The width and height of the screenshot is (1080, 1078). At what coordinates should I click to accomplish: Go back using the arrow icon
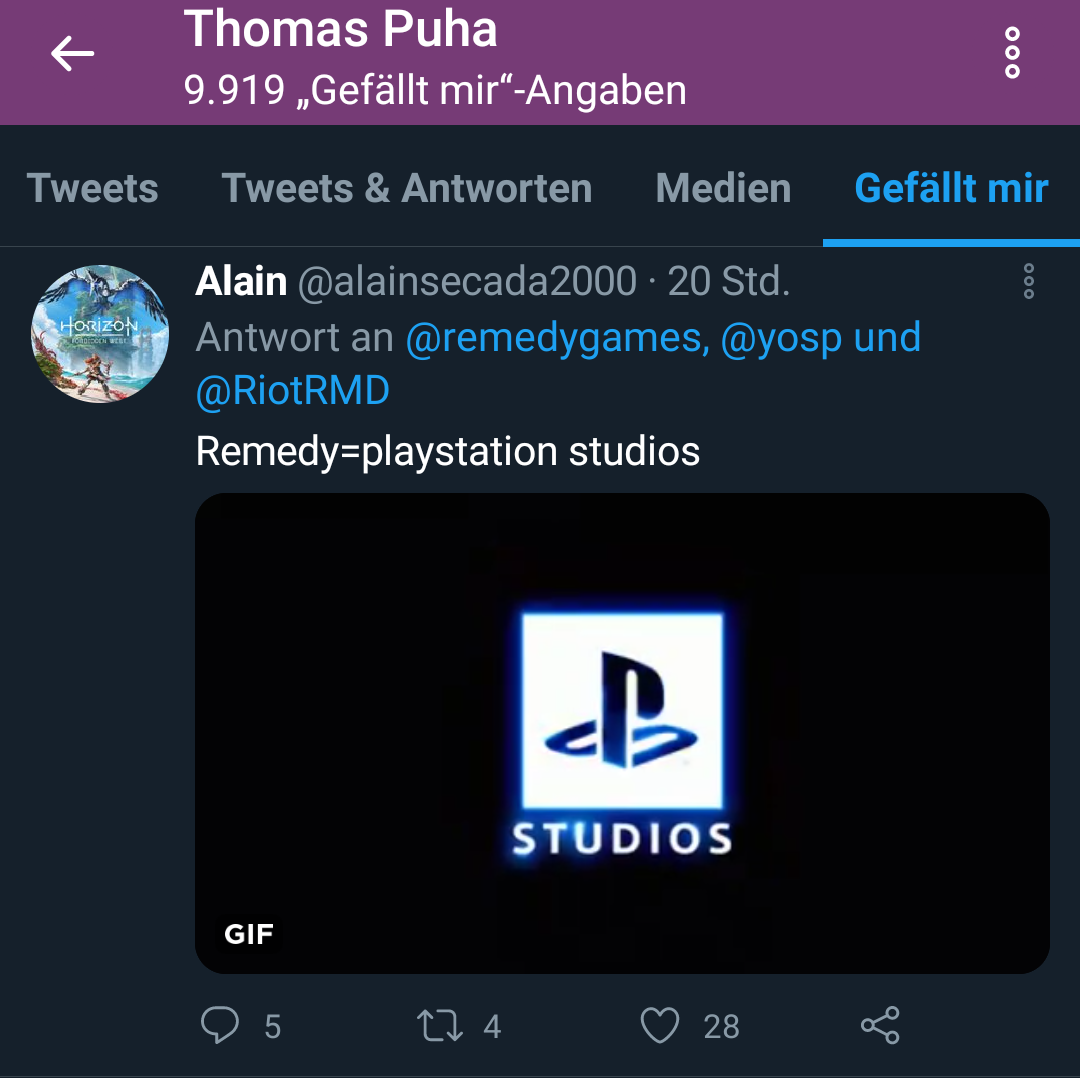pyautogui.click(x=72, y=53)
